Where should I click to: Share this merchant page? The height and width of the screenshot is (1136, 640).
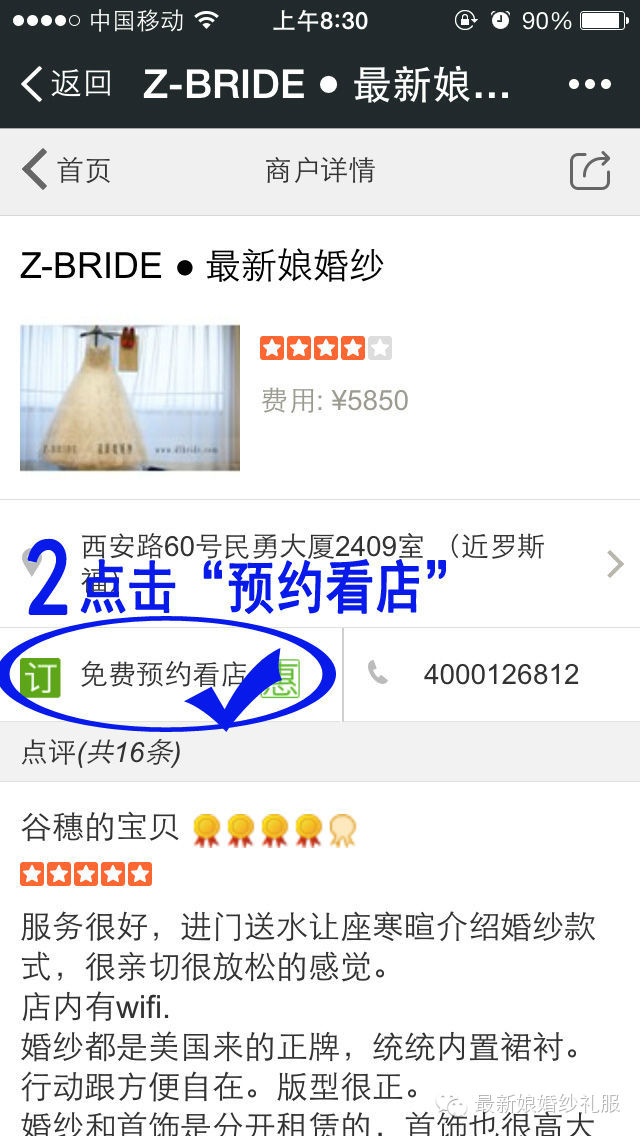click(x=590, y=171)
